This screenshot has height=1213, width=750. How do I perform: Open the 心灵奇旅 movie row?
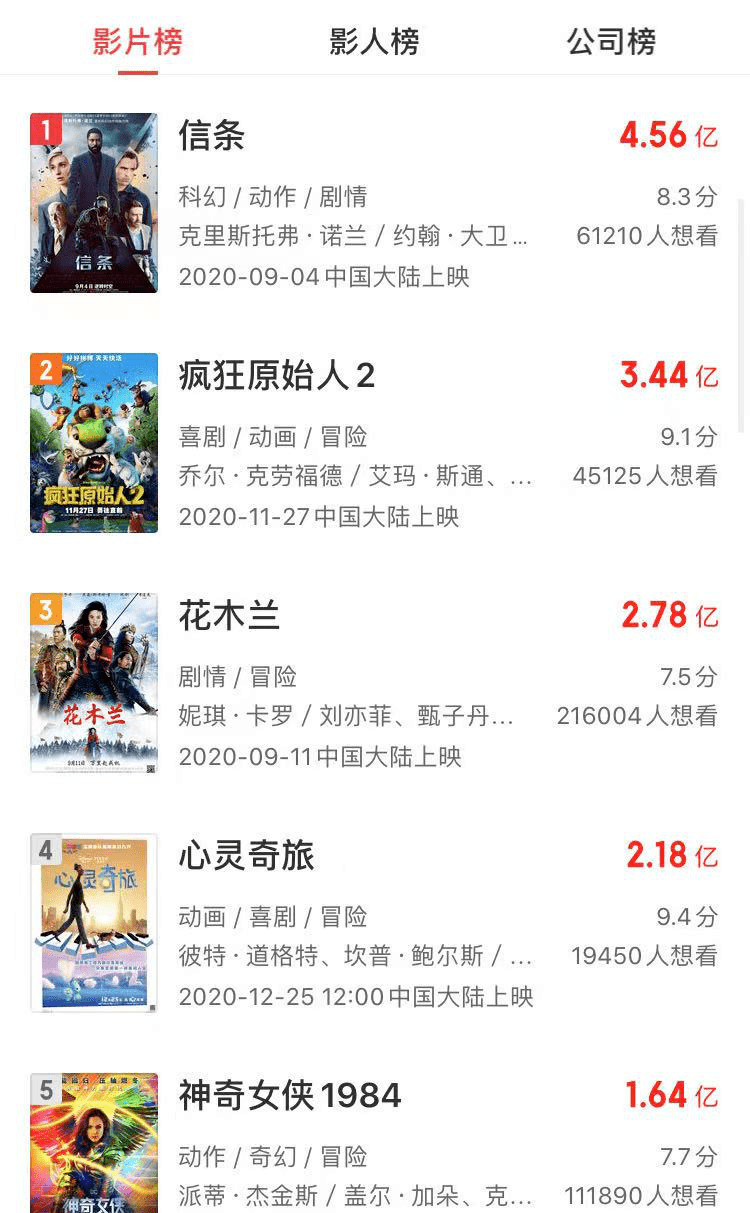click(374, 923)
